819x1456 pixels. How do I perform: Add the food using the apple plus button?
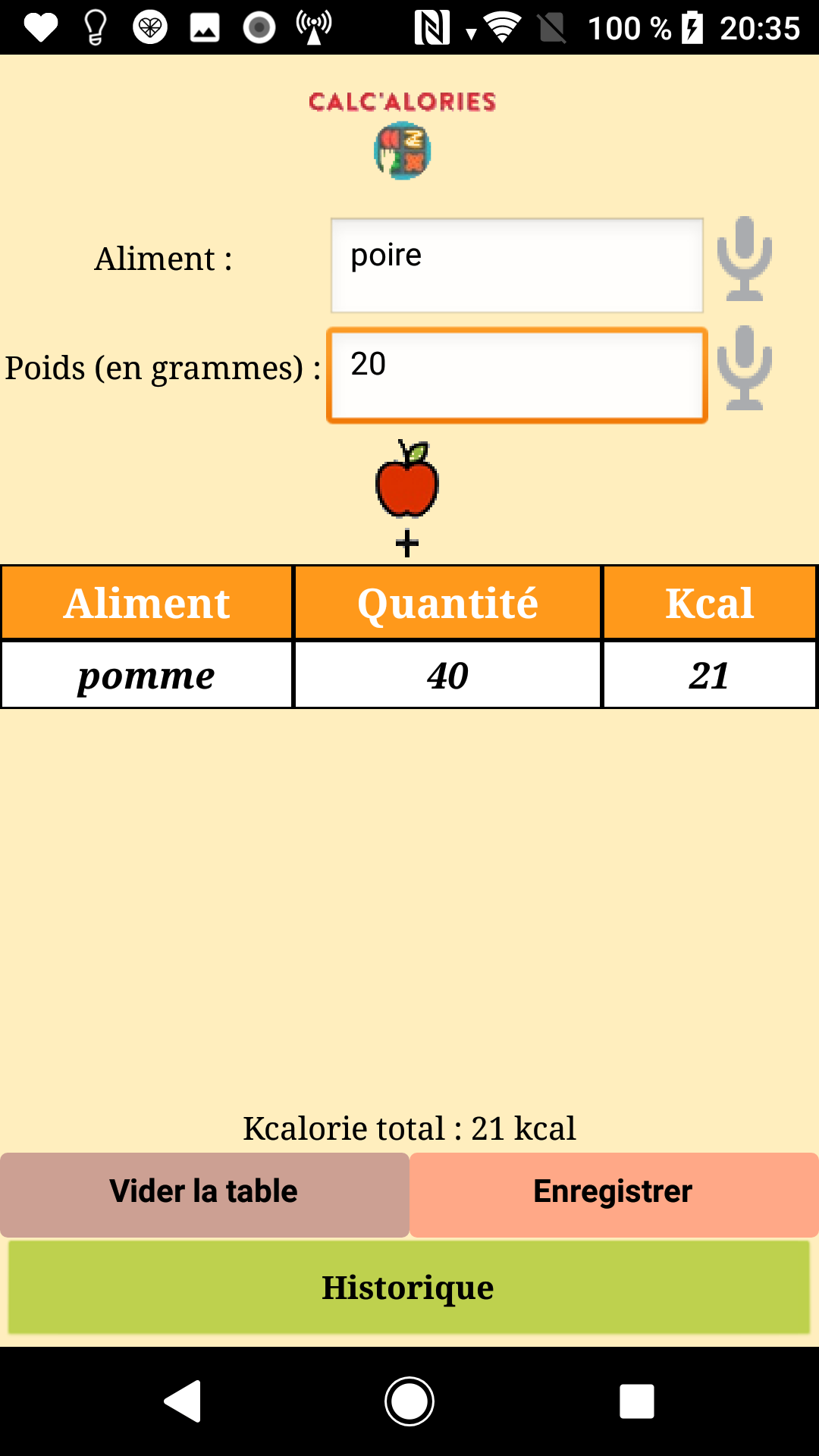[x=407, y=498]
